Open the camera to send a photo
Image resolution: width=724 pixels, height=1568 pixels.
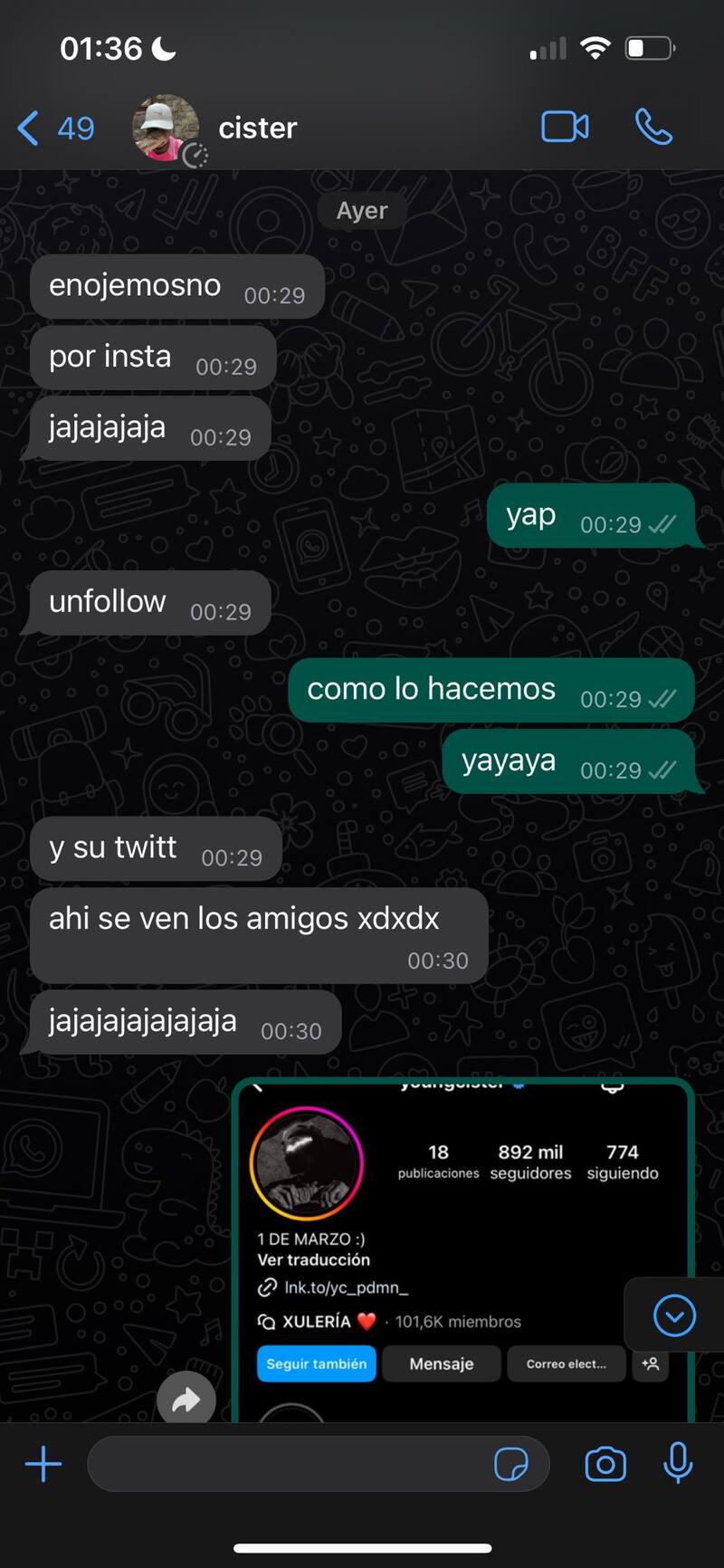click(x=605, y=1464)
